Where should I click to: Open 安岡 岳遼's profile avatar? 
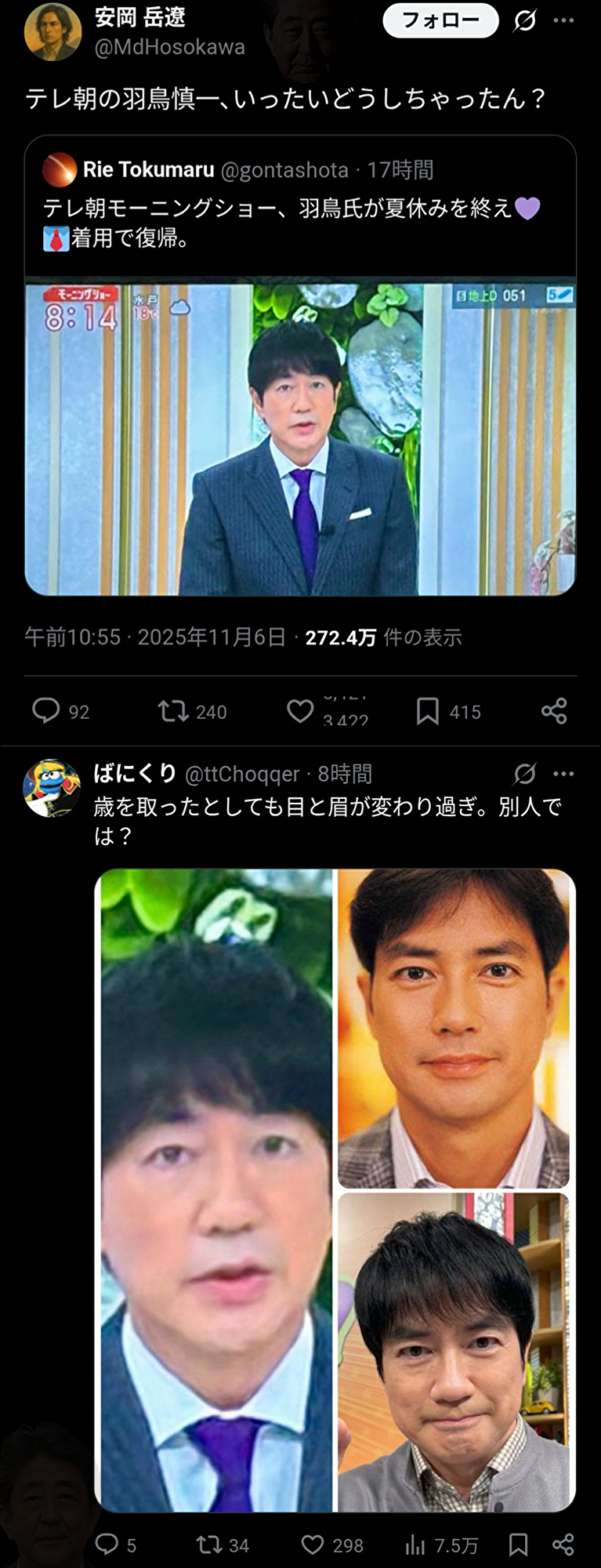52,32
